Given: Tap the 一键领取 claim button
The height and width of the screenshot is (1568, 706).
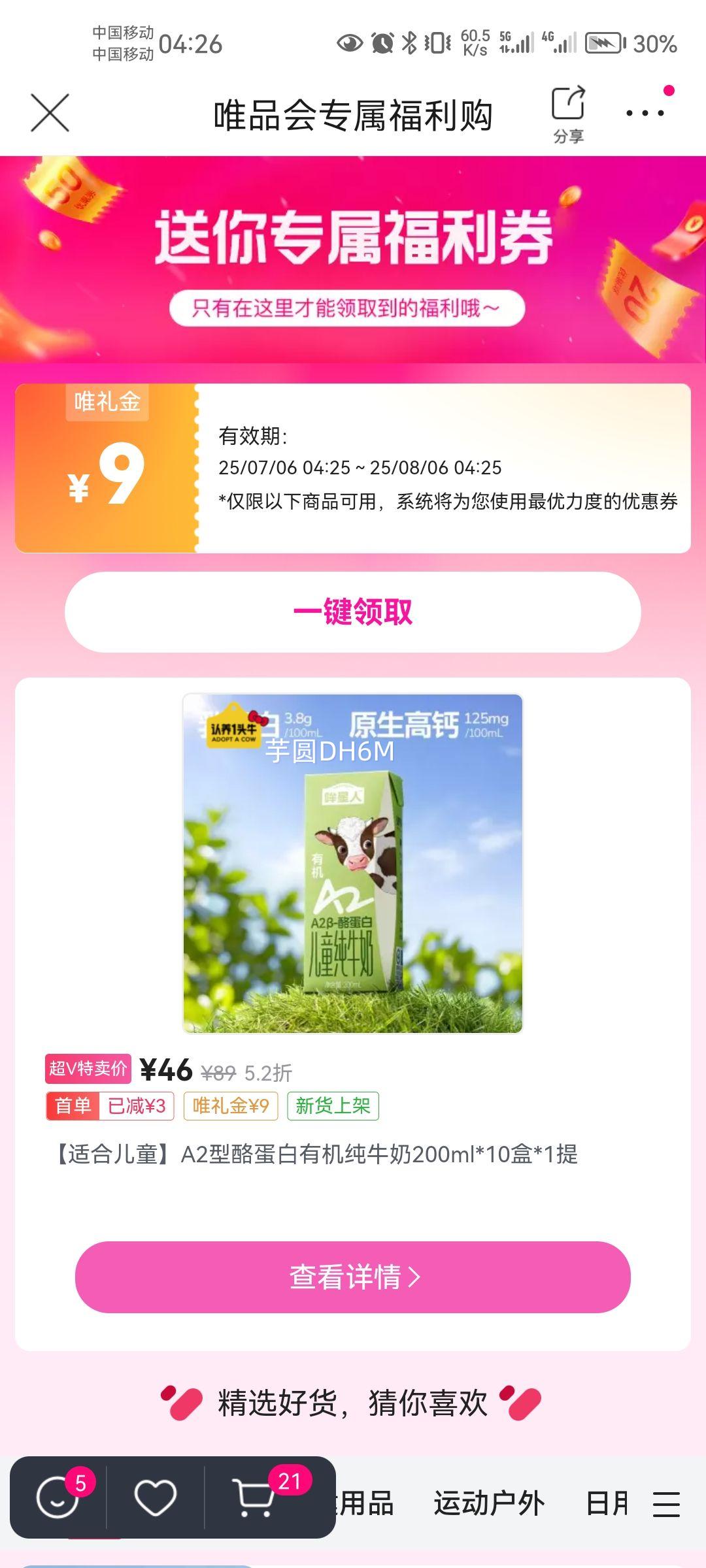Looking at the screenshot, I should (x=353, y=611).
